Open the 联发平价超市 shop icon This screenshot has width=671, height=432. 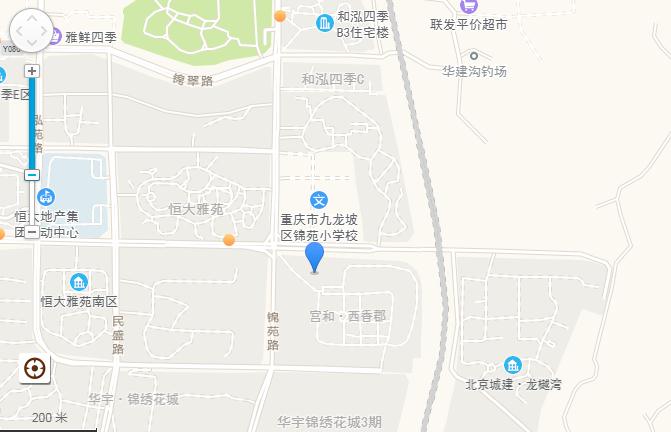pos(468,6)
